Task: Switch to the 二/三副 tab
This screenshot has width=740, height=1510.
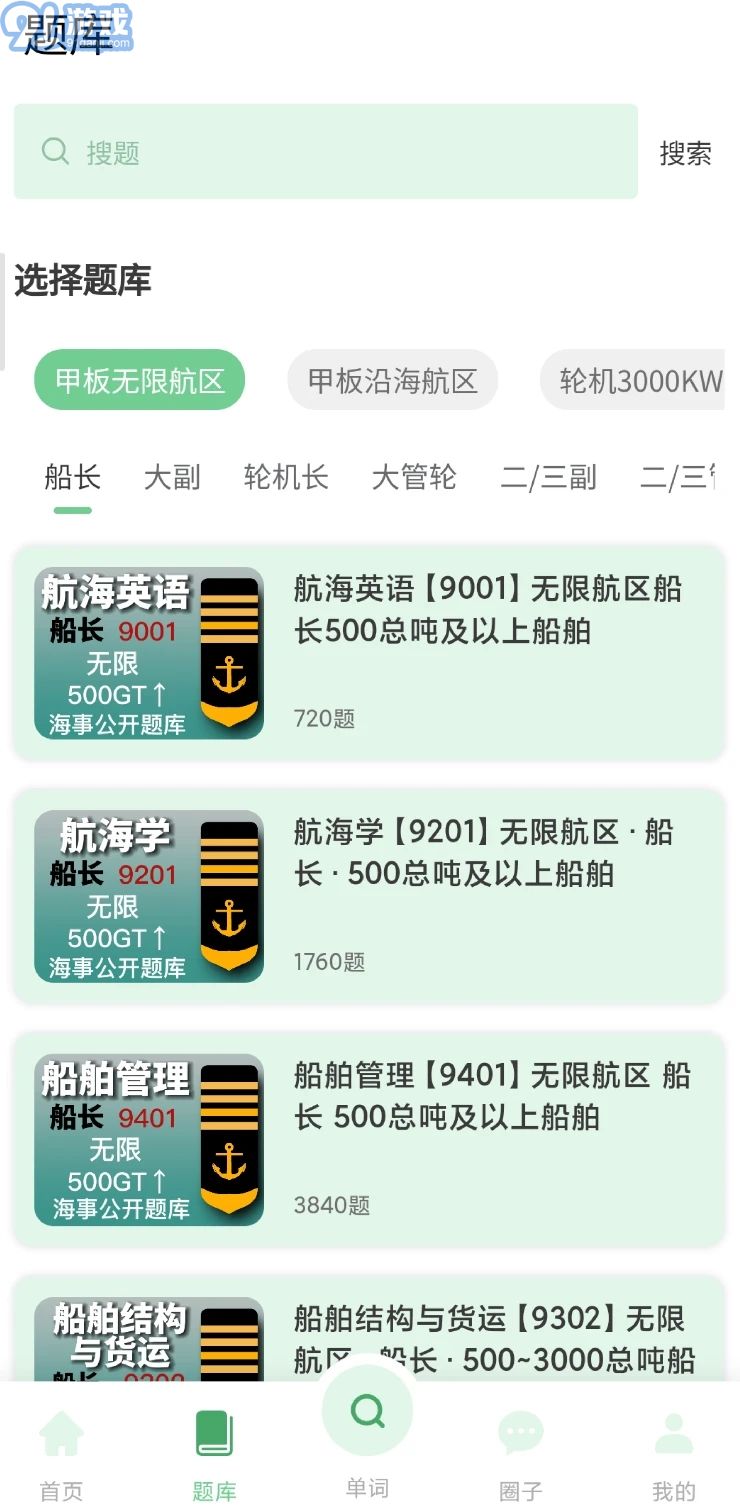Action: click(548, 477)
